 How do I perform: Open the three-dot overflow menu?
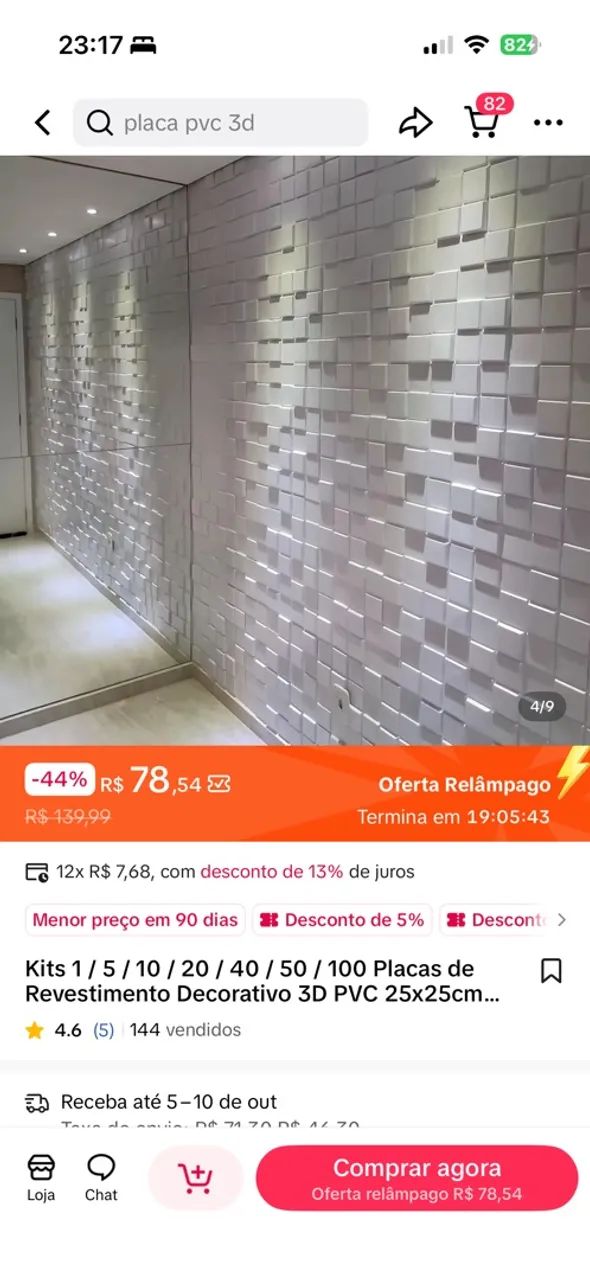548,123
